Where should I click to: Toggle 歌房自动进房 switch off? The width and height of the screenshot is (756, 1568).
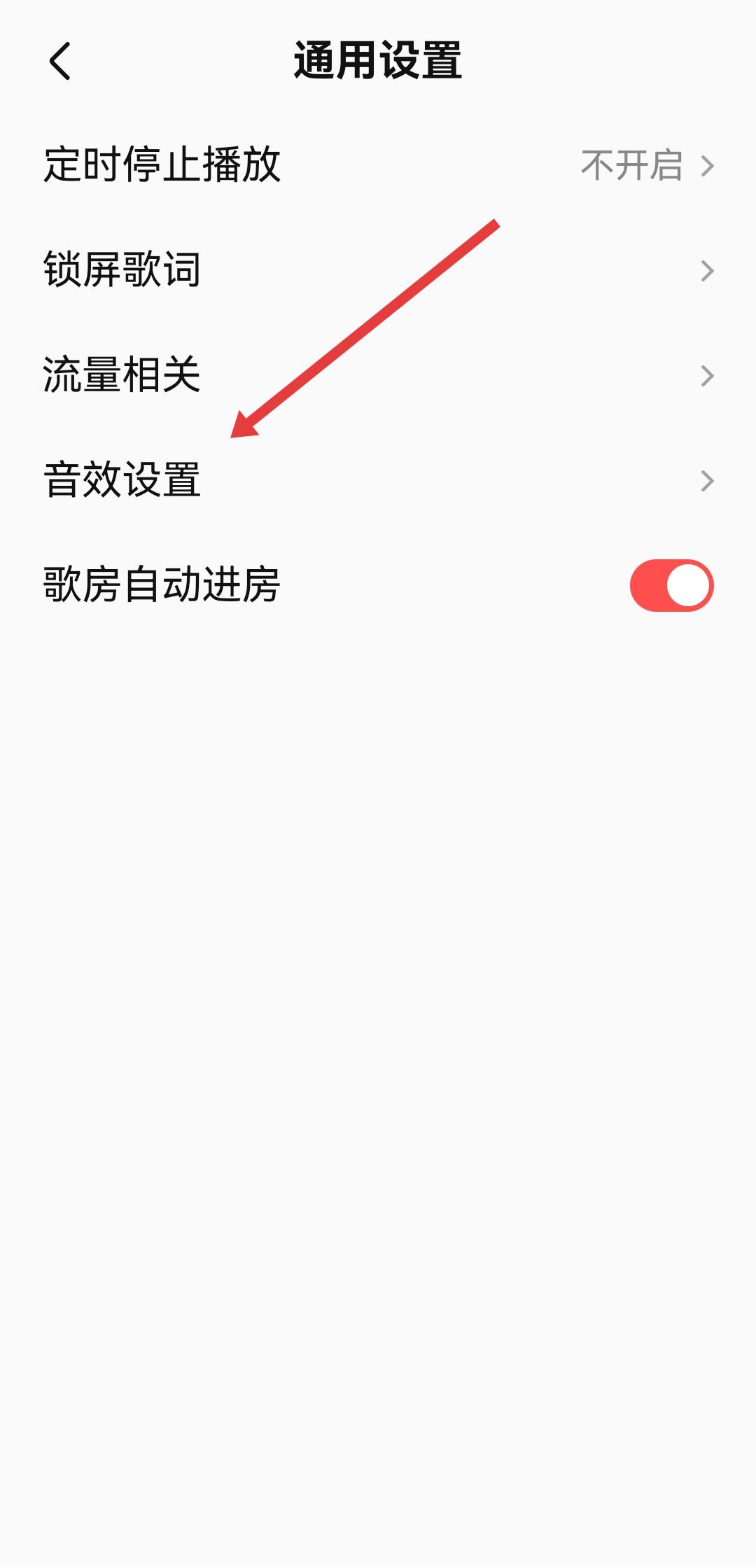[x=671, y=585]
